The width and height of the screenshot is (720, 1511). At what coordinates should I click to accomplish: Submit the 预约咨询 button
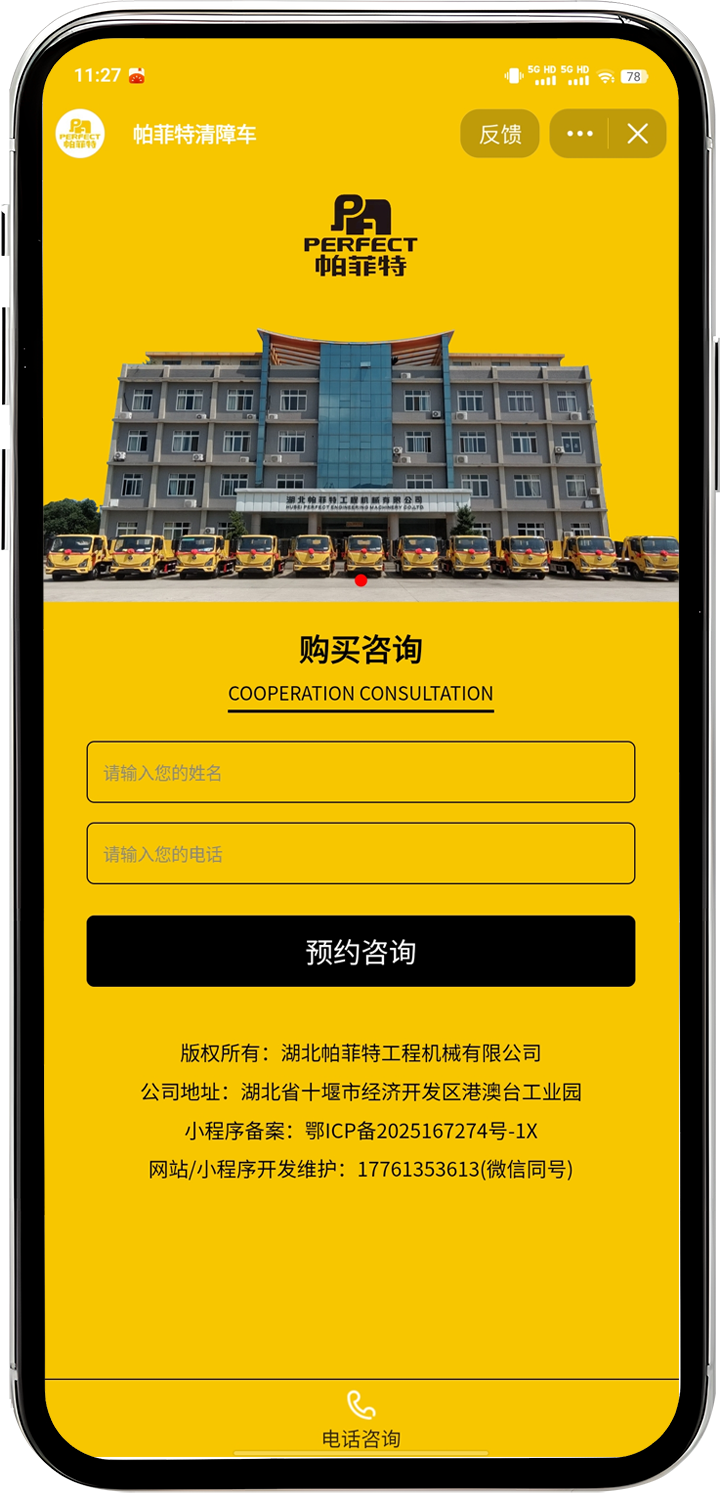[360, 951]
